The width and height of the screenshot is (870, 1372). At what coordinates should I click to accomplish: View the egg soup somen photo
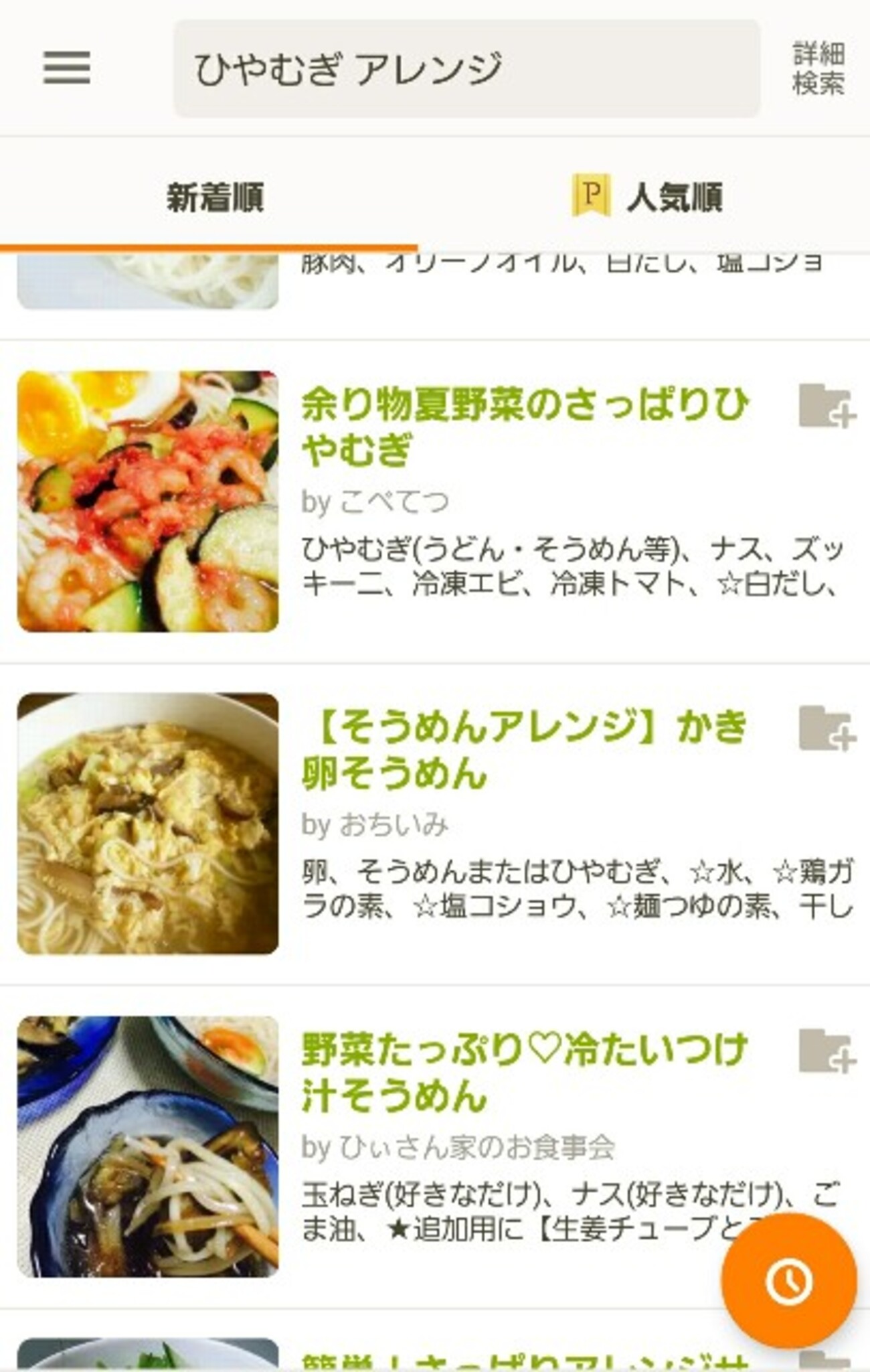(148, 823)
